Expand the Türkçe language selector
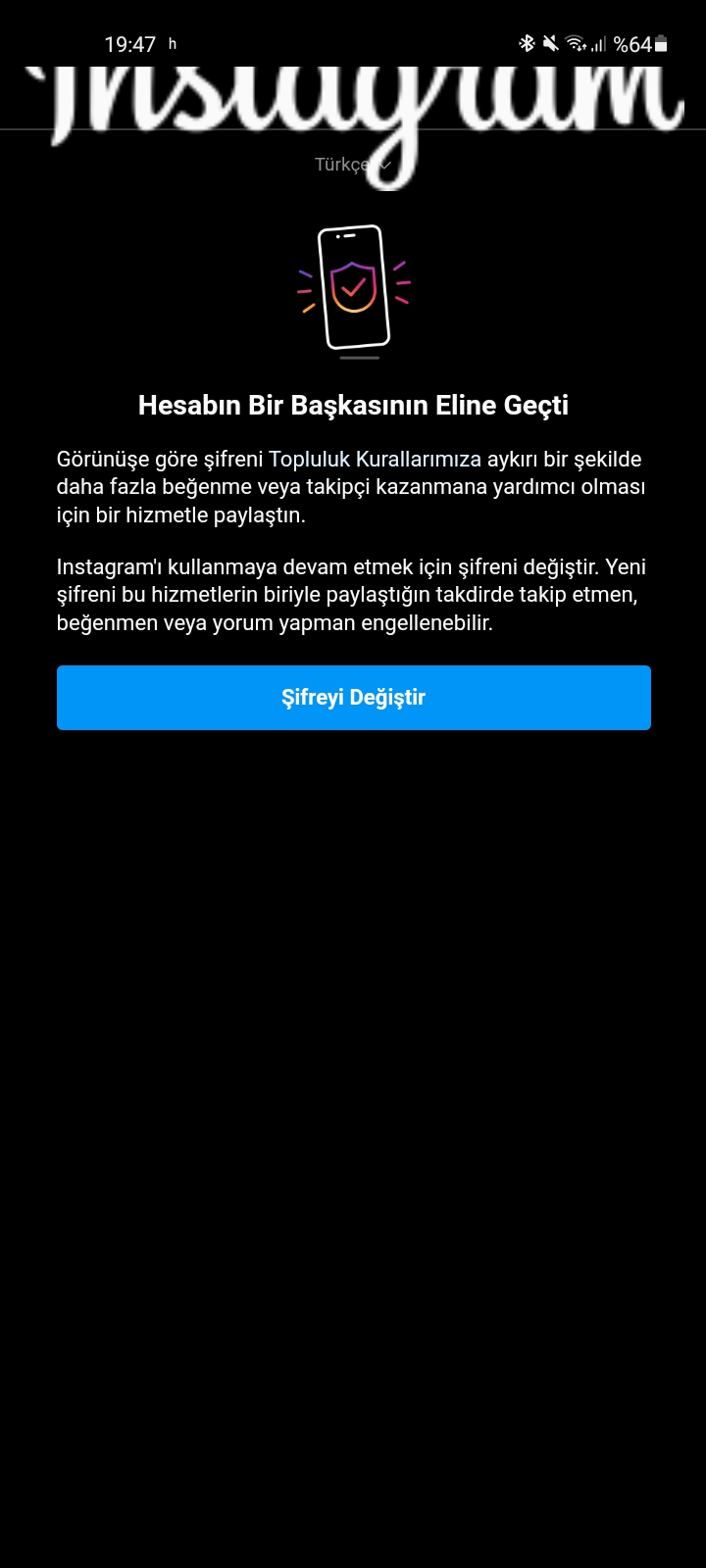Screen dimensions: 706x1568 point(353,165)
